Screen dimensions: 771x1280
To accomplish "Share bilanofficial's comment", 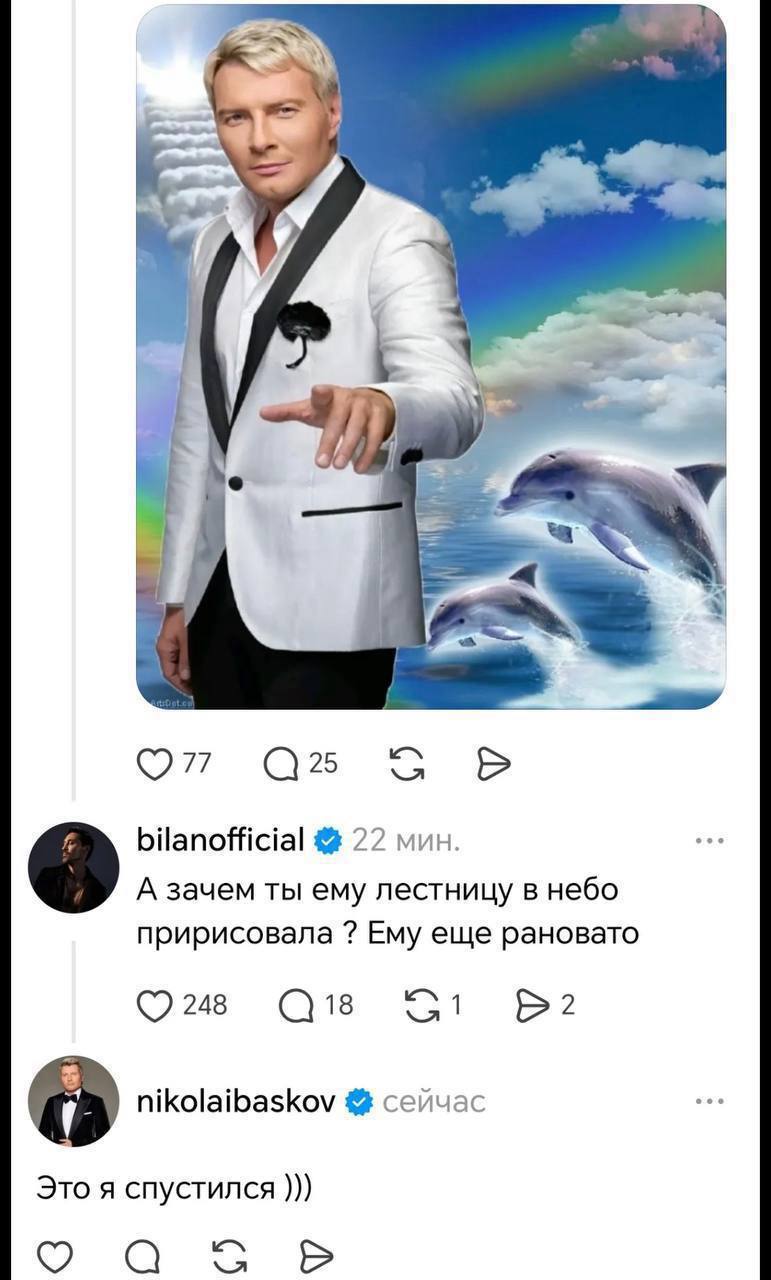I will [529, 1005].
